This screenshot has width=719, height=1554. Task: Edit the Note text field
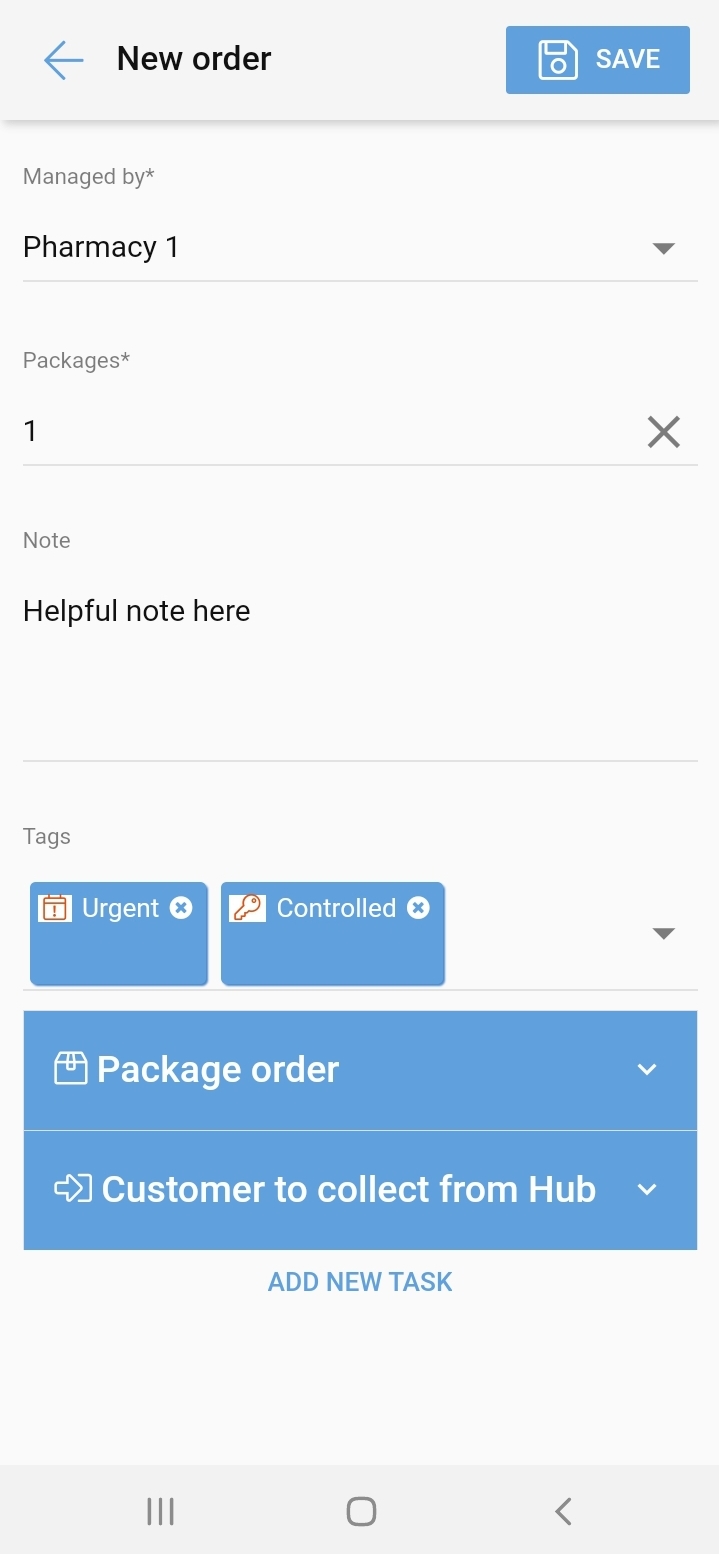360,660
